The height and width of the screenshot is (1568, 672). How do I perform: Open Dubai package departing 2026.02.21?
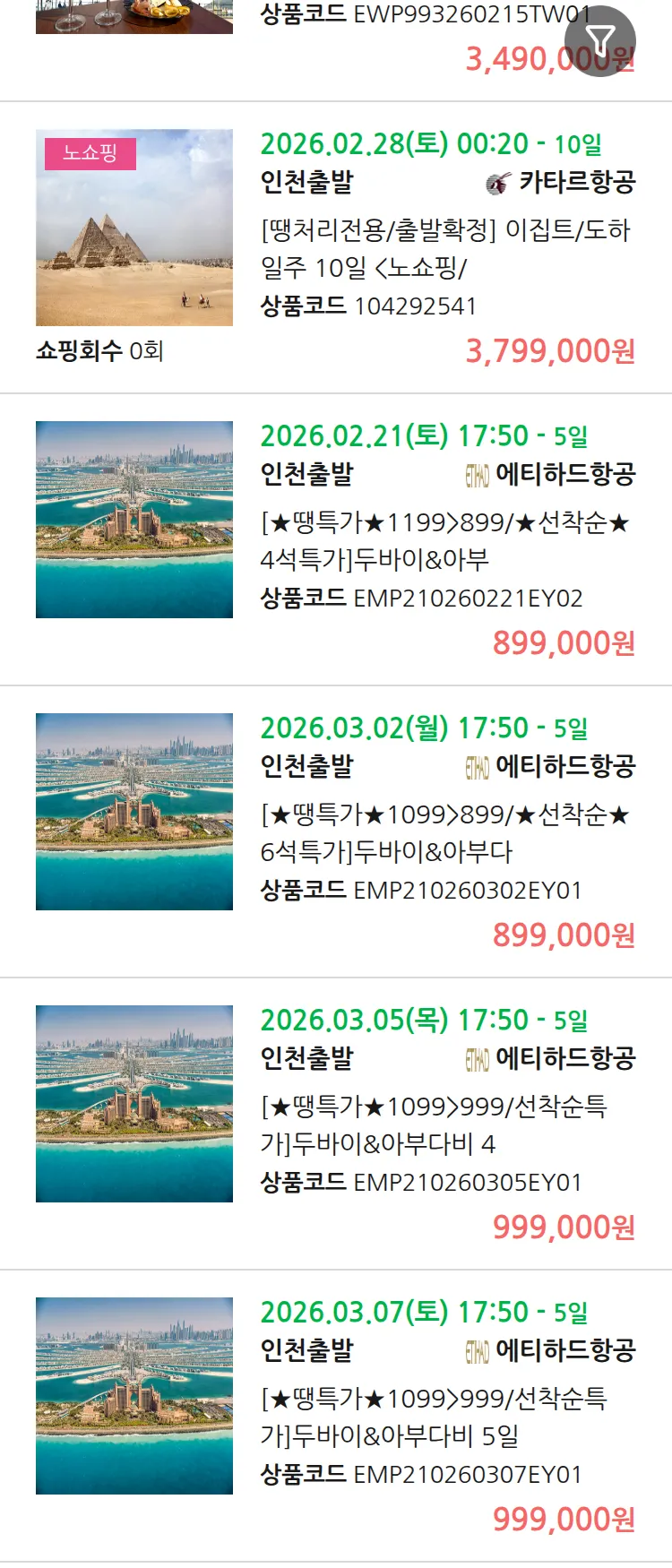click(x=446, y=540)
